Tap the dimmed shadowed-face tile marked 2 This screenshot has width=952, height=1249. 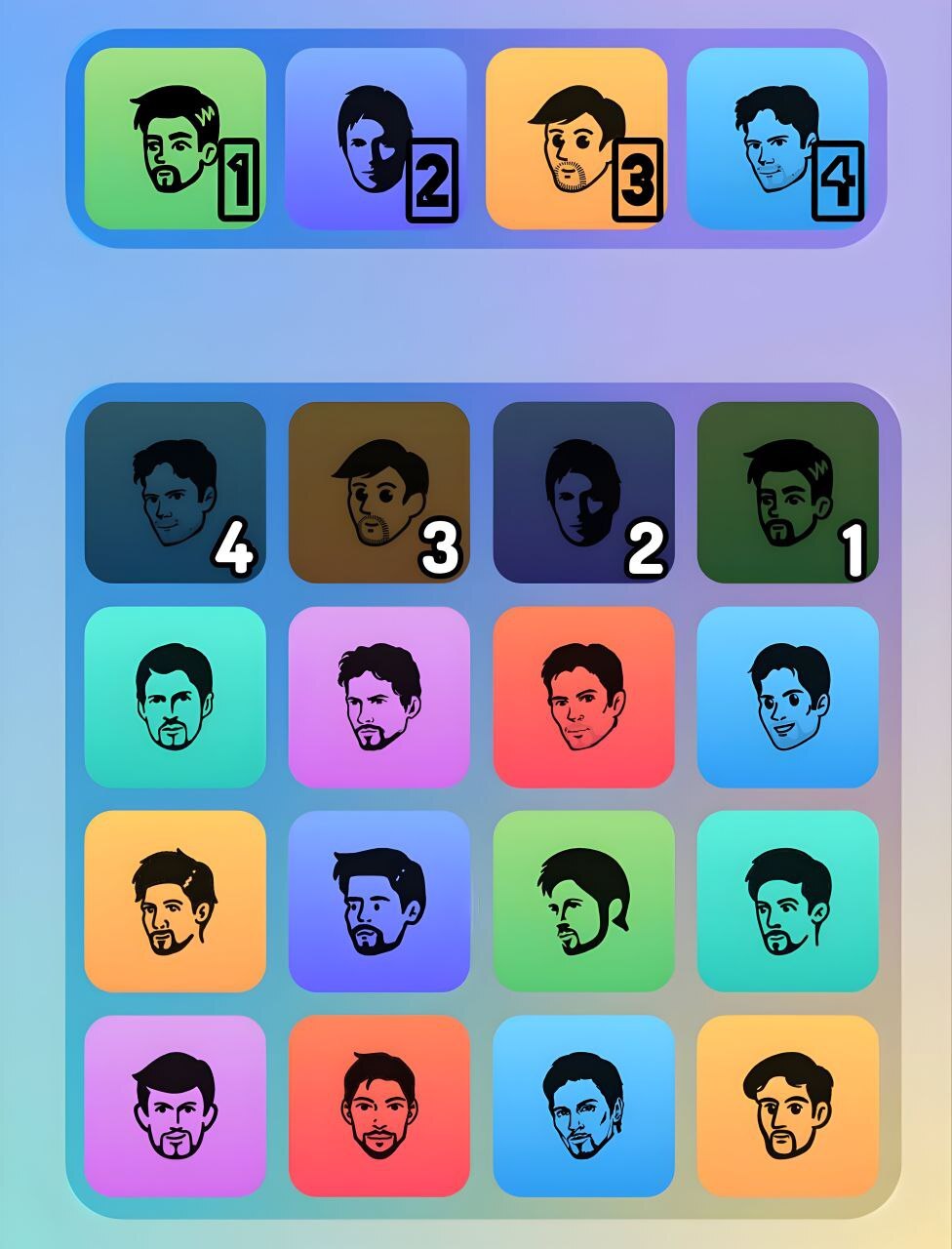point(583,493)
